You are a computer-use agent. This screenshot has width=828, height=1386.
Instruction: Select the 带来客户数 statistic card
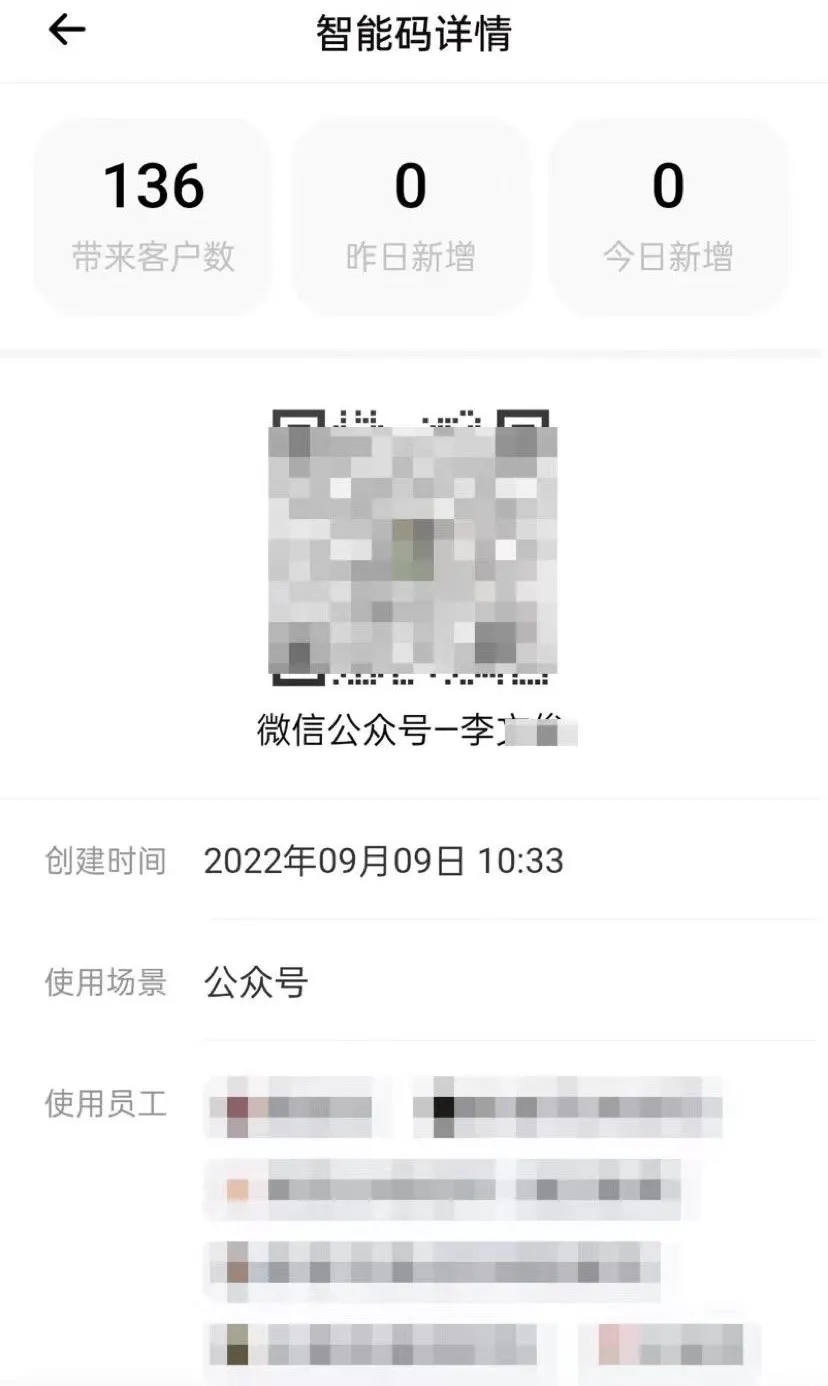click(152, 212)
